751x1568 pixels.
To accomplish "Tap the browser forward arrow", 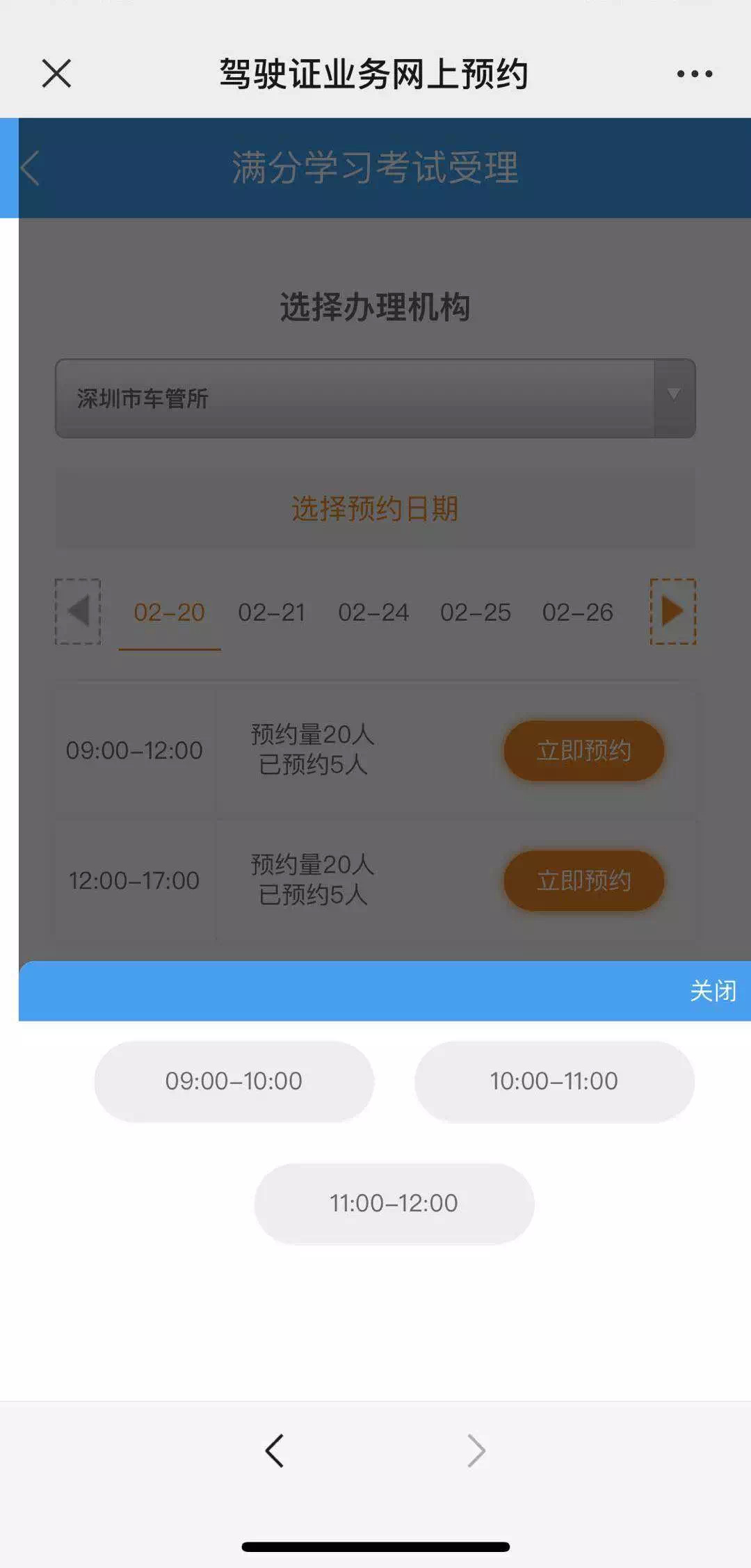I will [x=476, y=1451].
